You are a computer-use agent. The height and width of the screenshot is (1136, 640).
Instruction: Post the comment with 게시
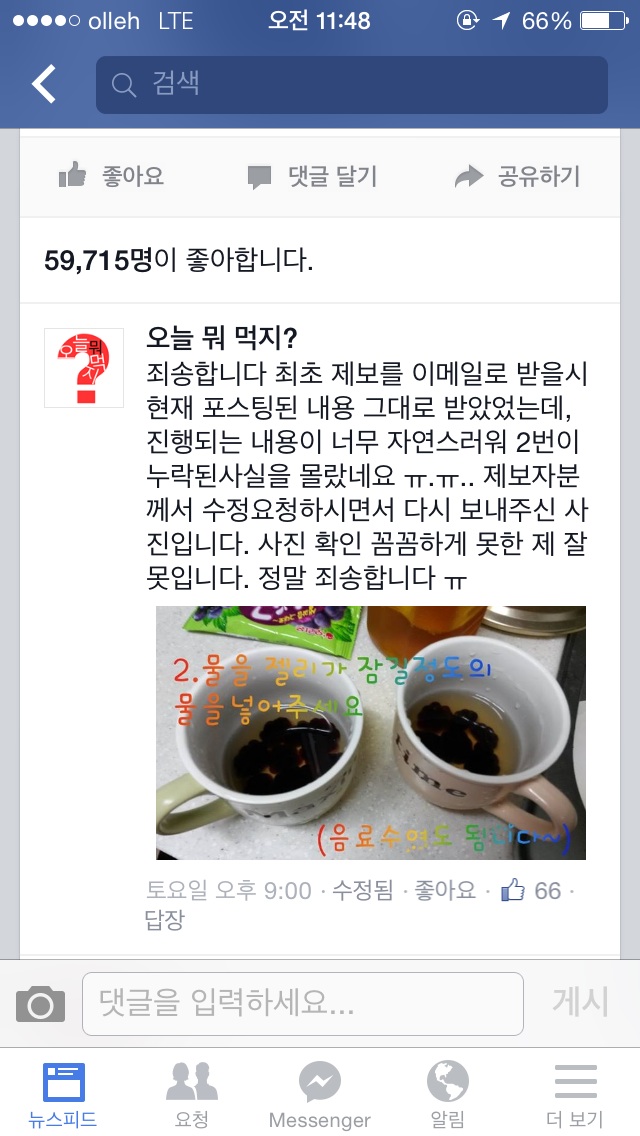(580, 1001)
